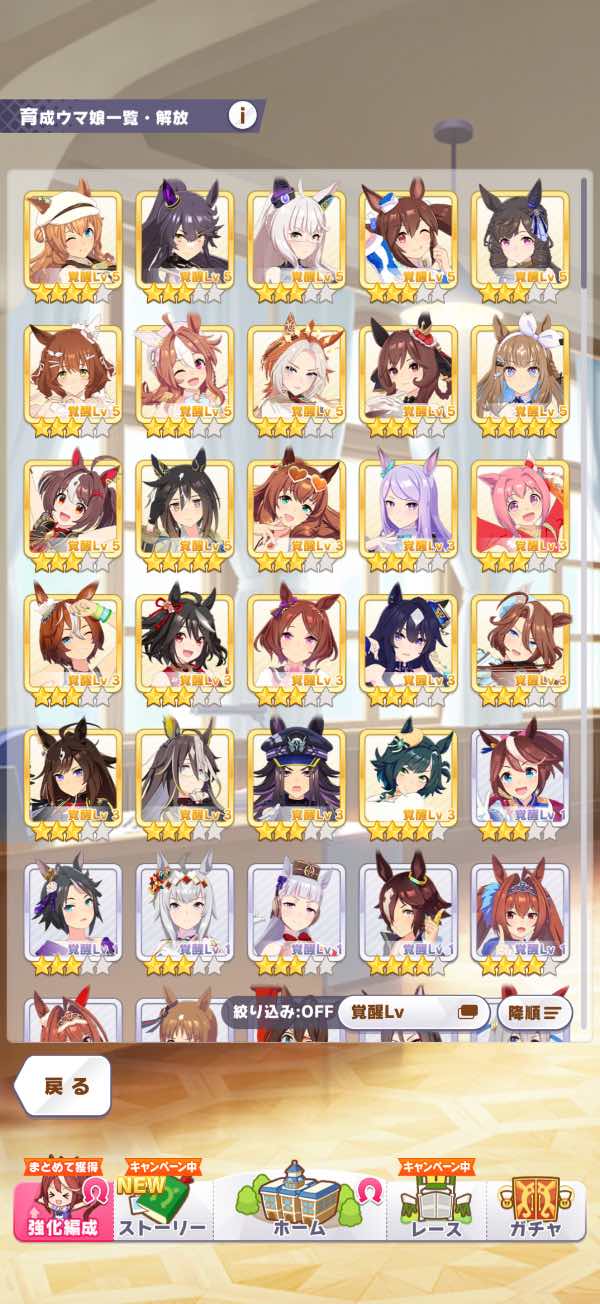Select the girl wearing a silver tiara
Image resolution: width=600 pixels, height=1304 pixels.
pyautogui.click(x=519, y=911)
